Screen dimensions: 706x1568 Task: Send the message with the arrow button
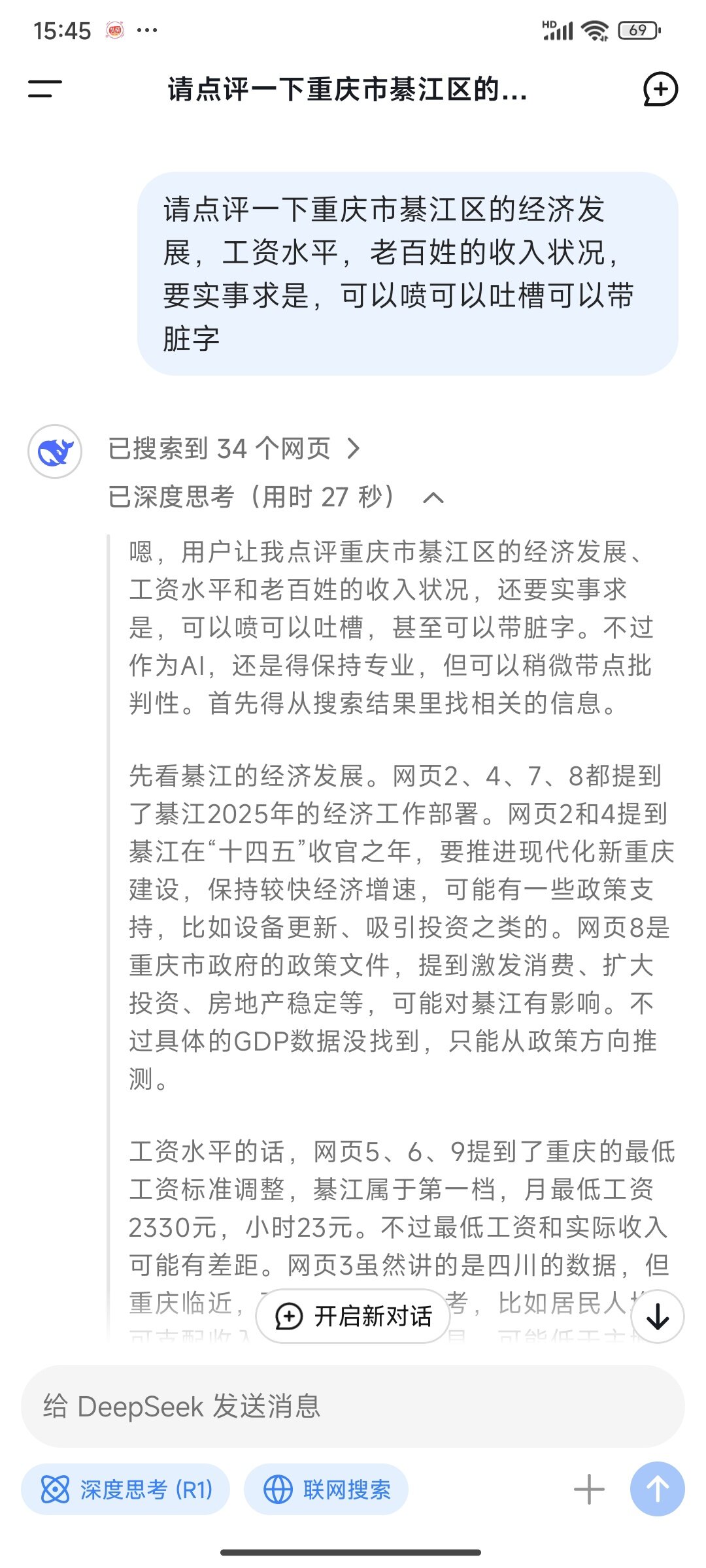click(657, 1490)
